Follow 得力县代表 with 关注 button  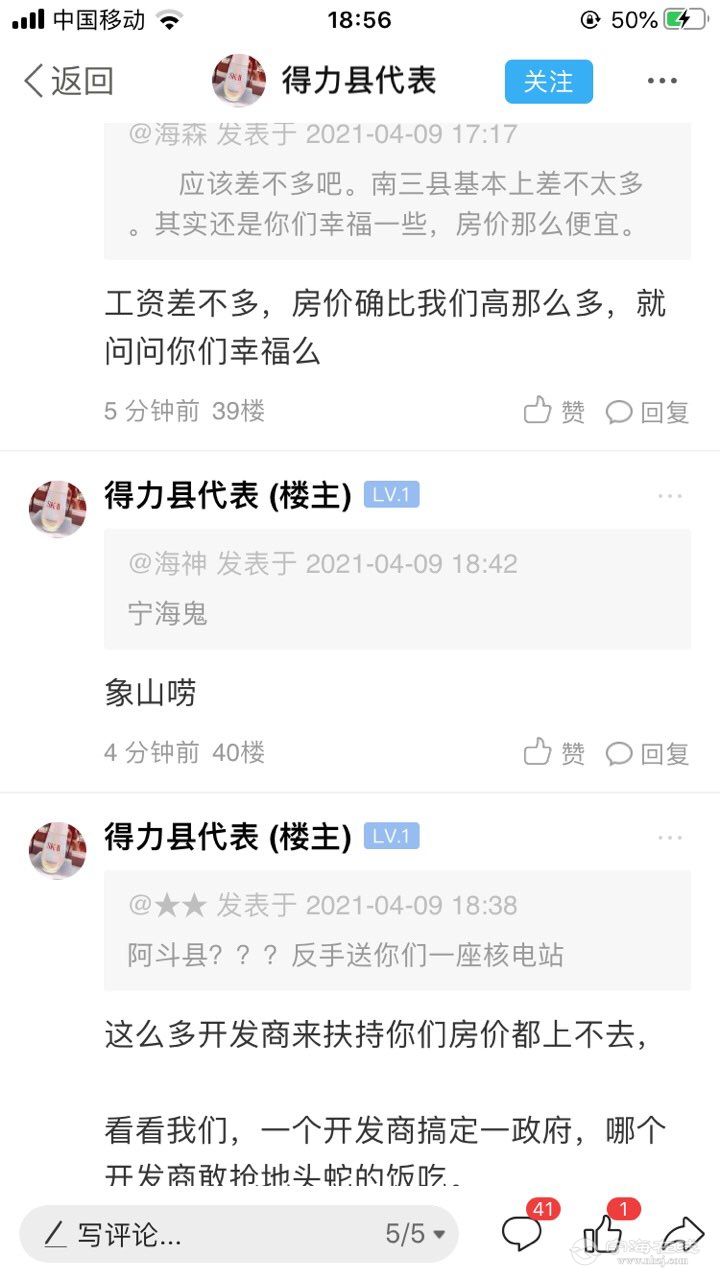(x=548, y=81)
